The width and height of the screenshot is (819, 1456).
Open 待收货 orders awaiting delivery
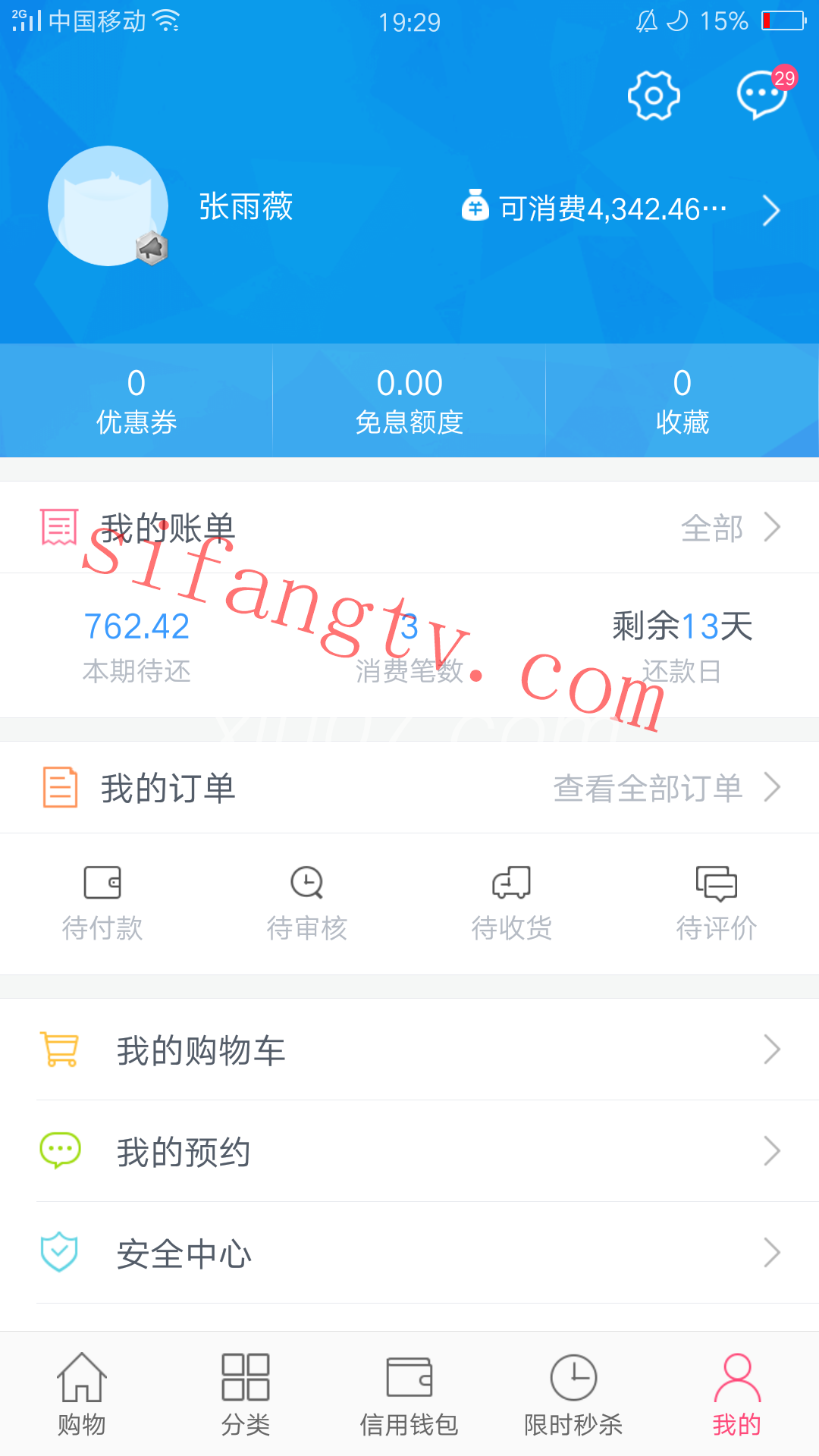512,903
